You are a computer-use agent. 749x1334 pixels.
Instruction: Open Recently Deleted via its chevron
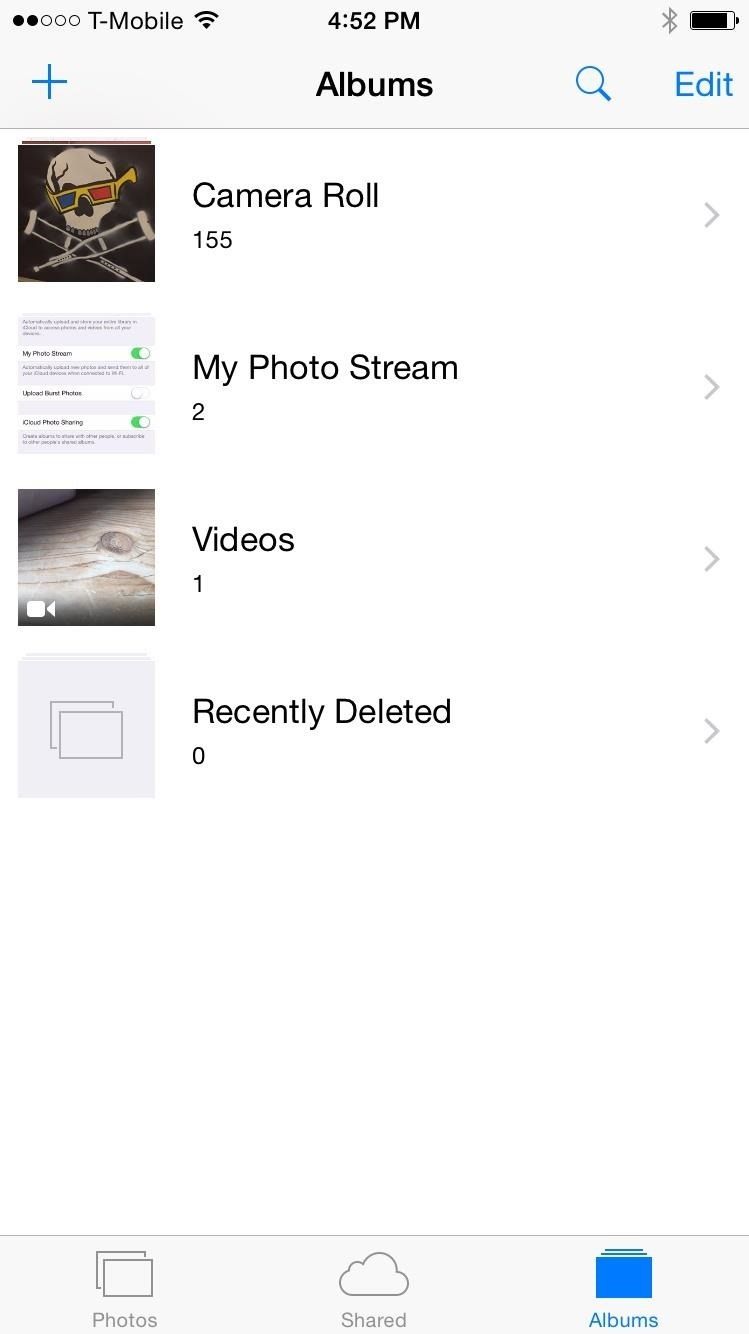tap(711, 730)
